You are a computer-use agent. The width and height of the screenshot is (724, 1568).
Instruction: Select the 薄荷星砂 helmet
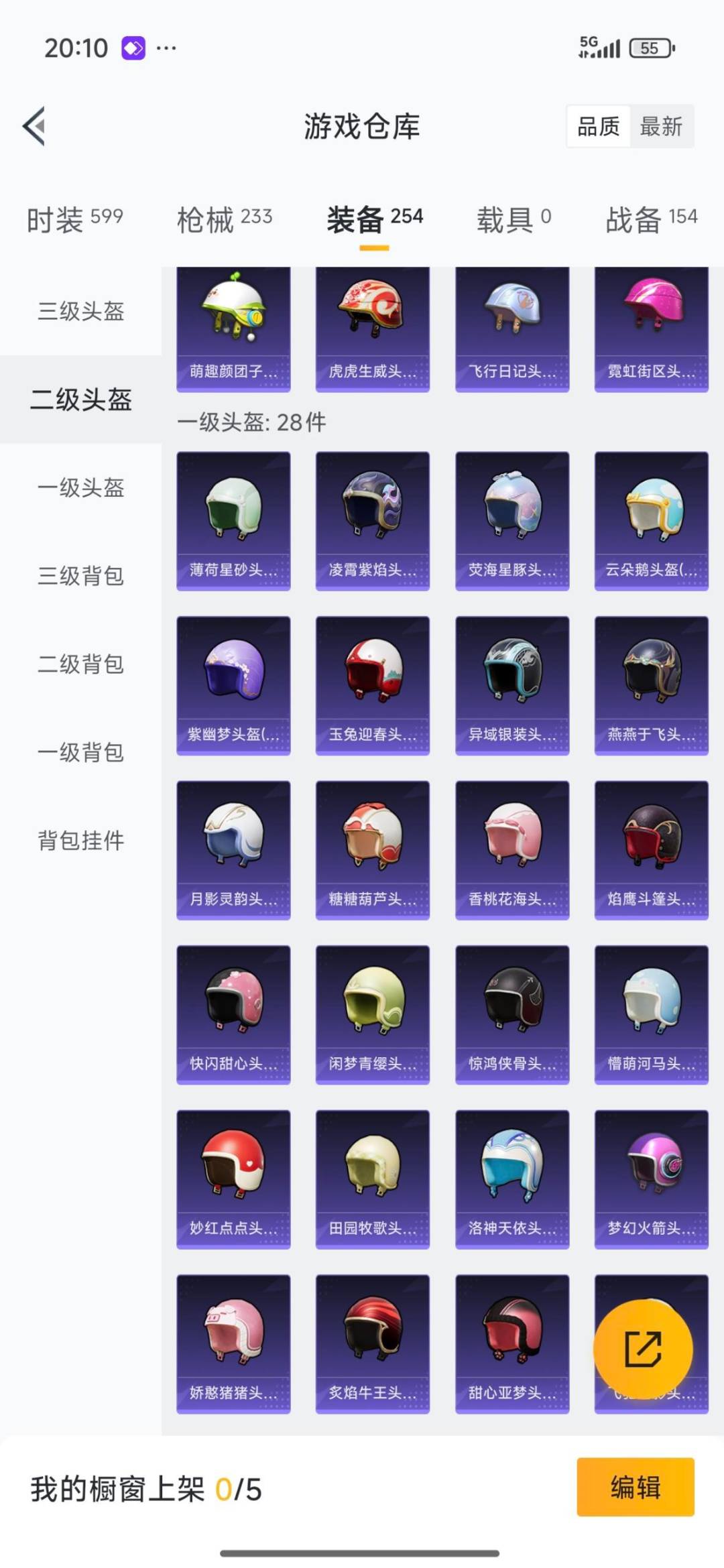coord(233,516)
